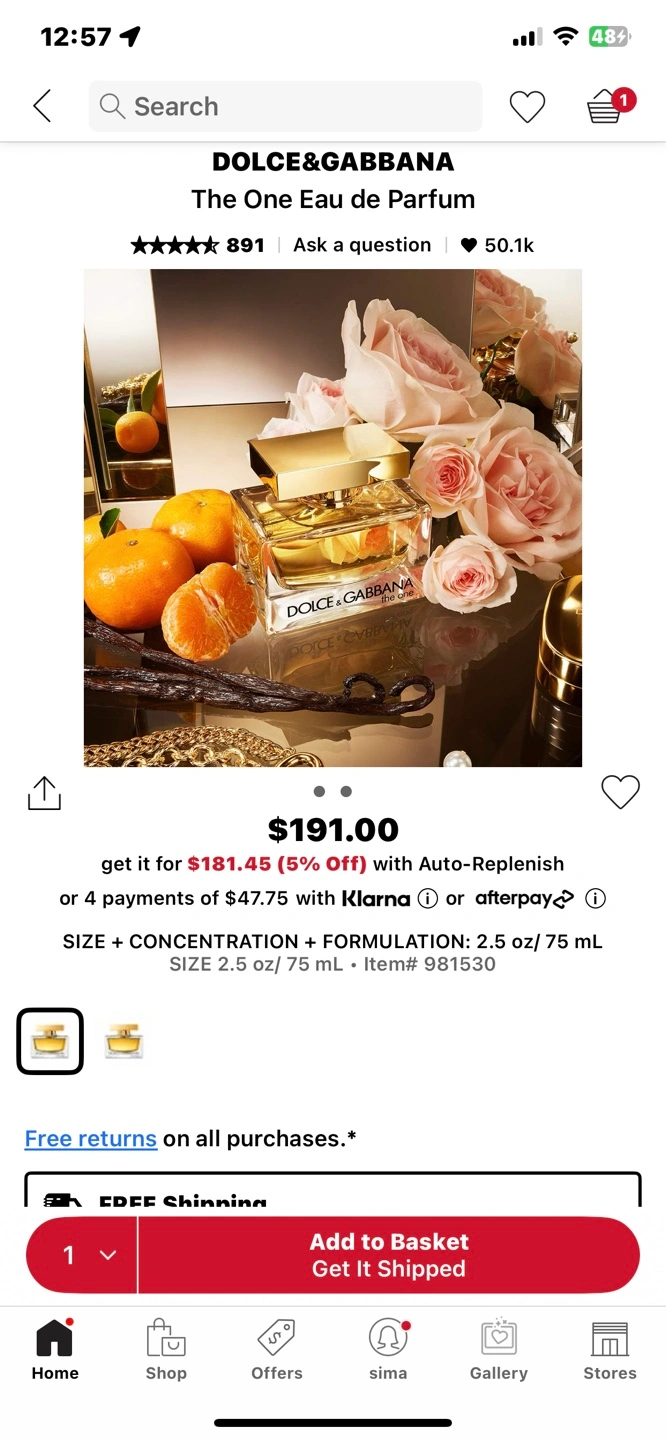Open Klarna payment info icon
The image size is (666, 1440).
428,898
